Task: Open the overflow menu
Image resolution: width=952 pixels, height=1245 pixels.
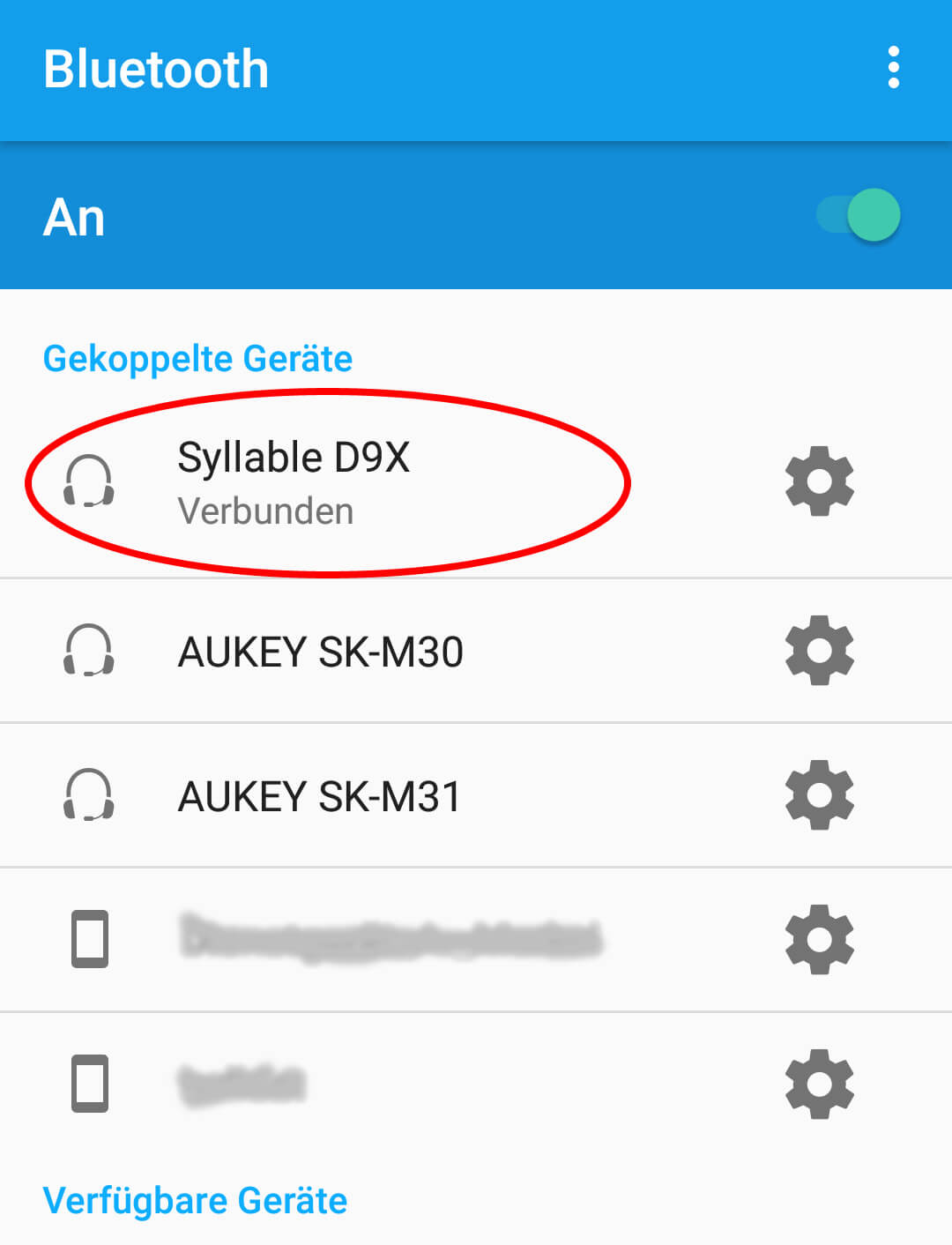Action: (893, 68)
